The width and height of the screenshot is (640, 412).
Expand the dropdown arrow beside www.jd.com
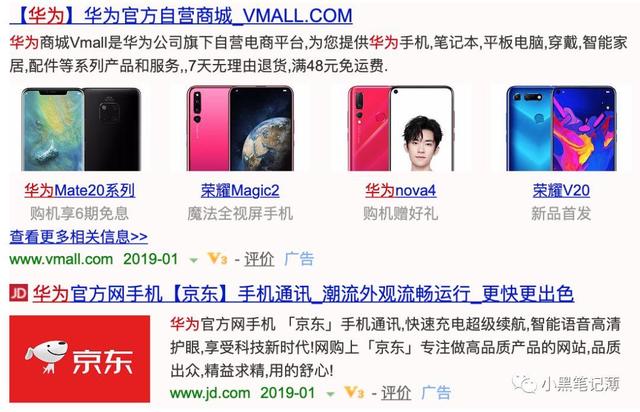(x=332, y=393)
